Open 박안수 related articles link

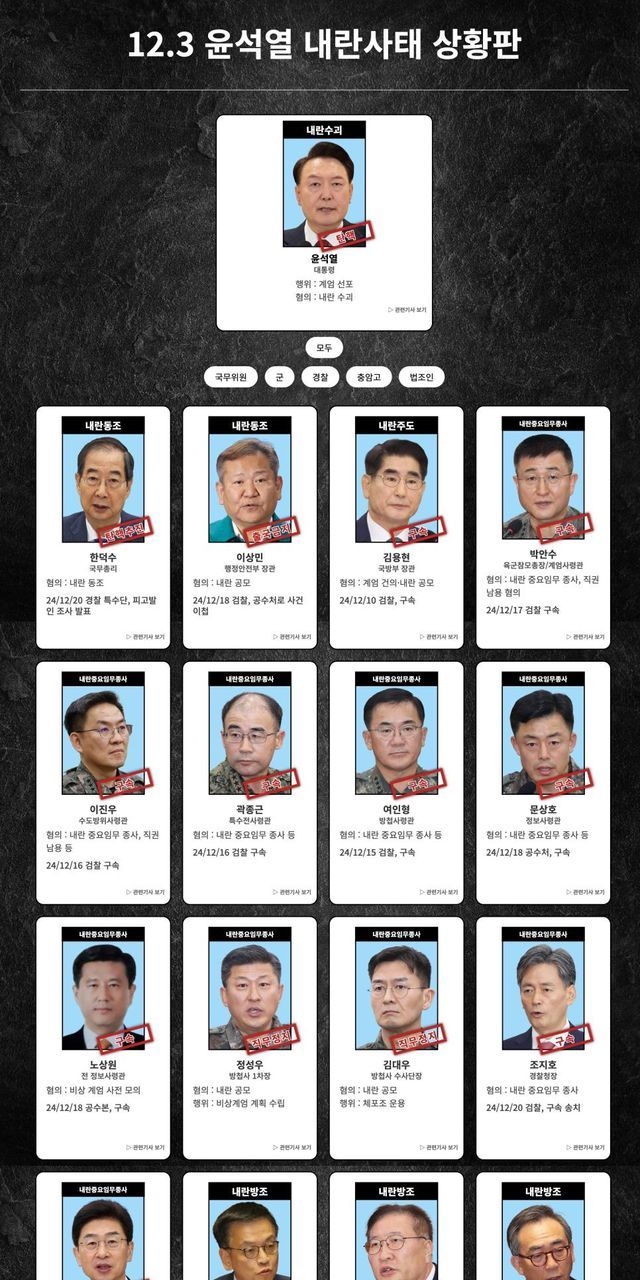[586, 636]
